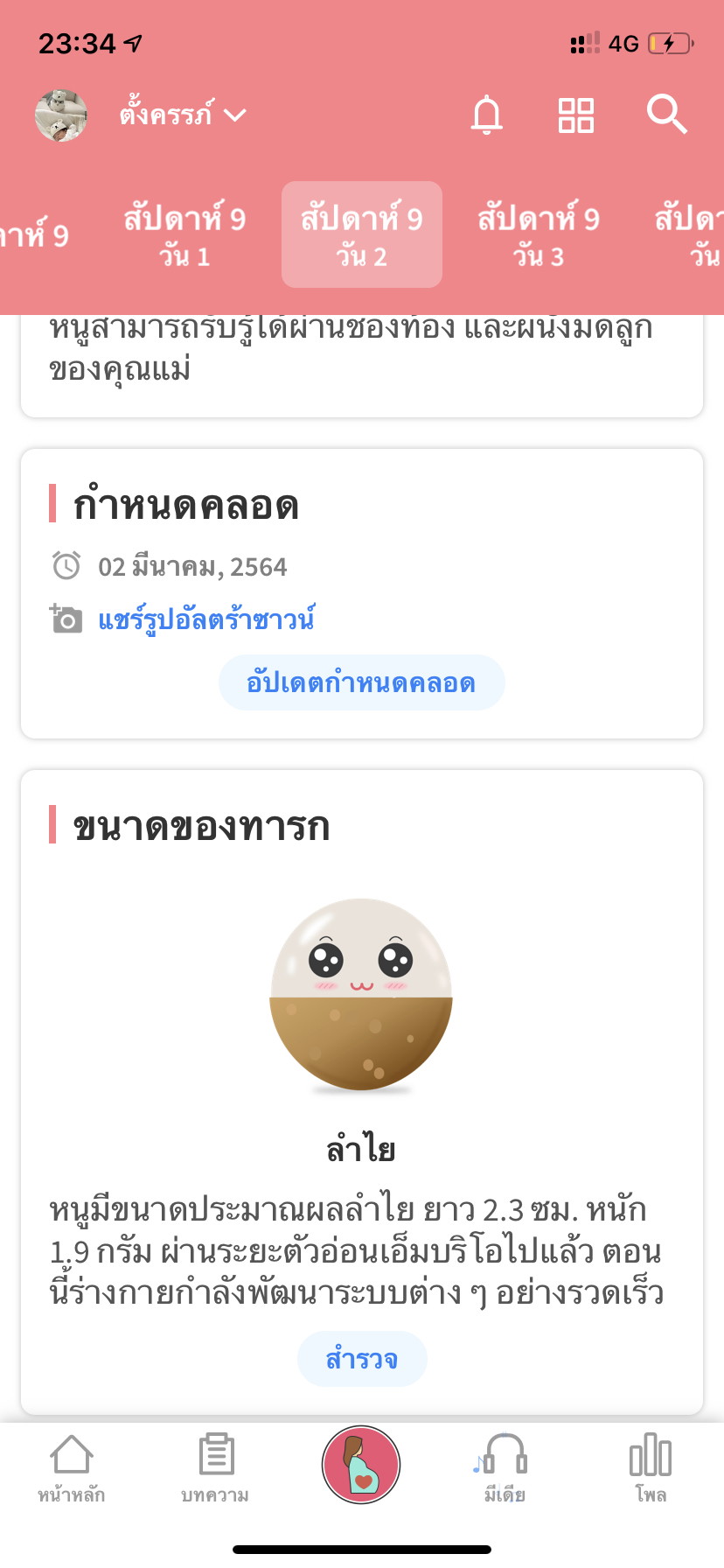The image size is (724, 1568).
Task: Open the notification bell
Action: click(487, 115)
